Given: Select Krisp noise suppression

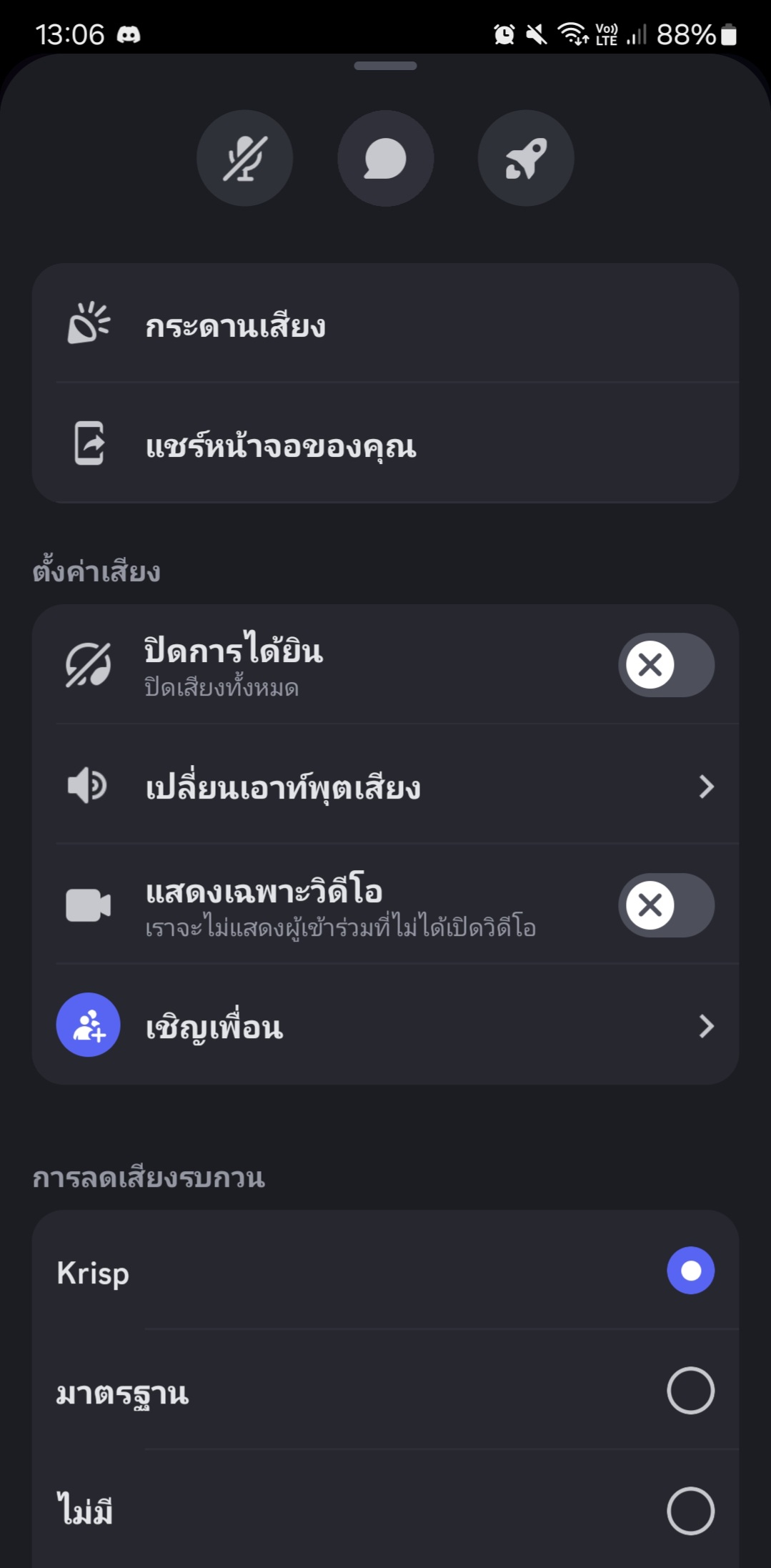Looking at the screenshot, I should click(690, 1271).
